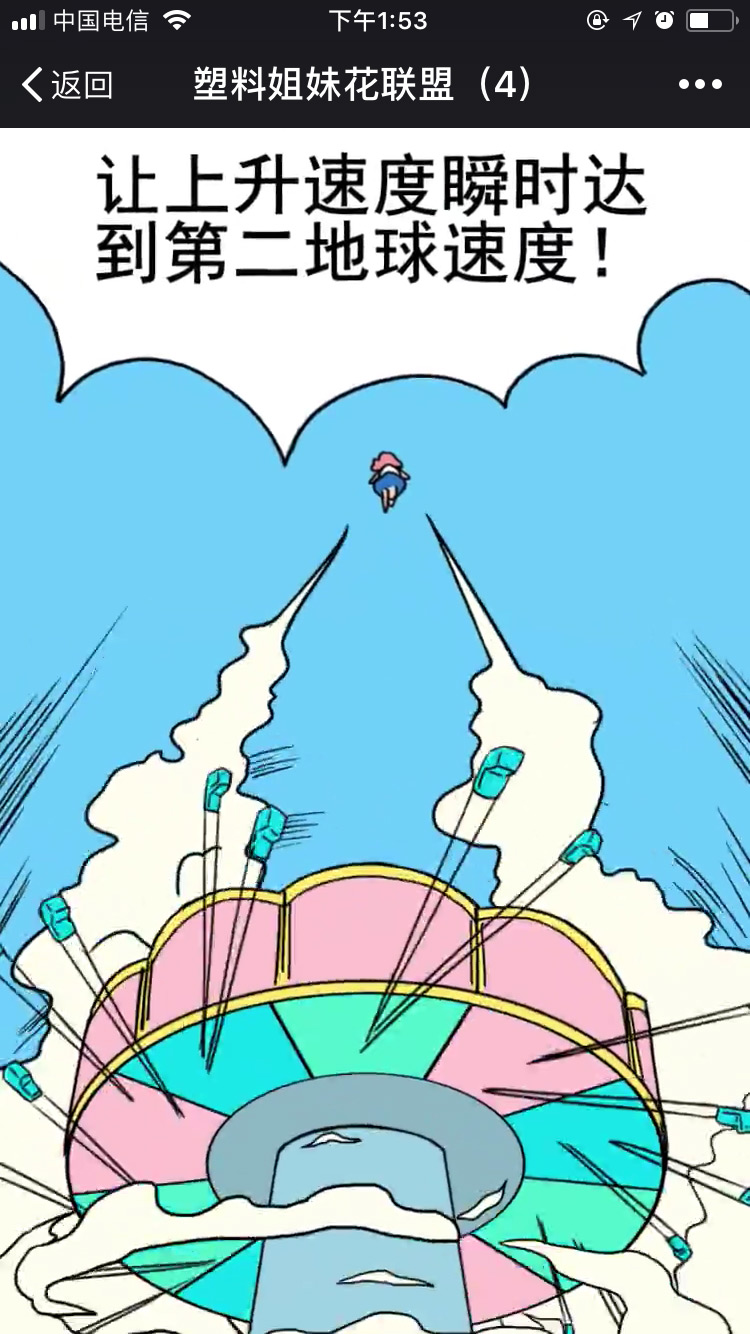
Task: Go back using the 返回 button
Action: pyautogui.click(x=66, y=85)
